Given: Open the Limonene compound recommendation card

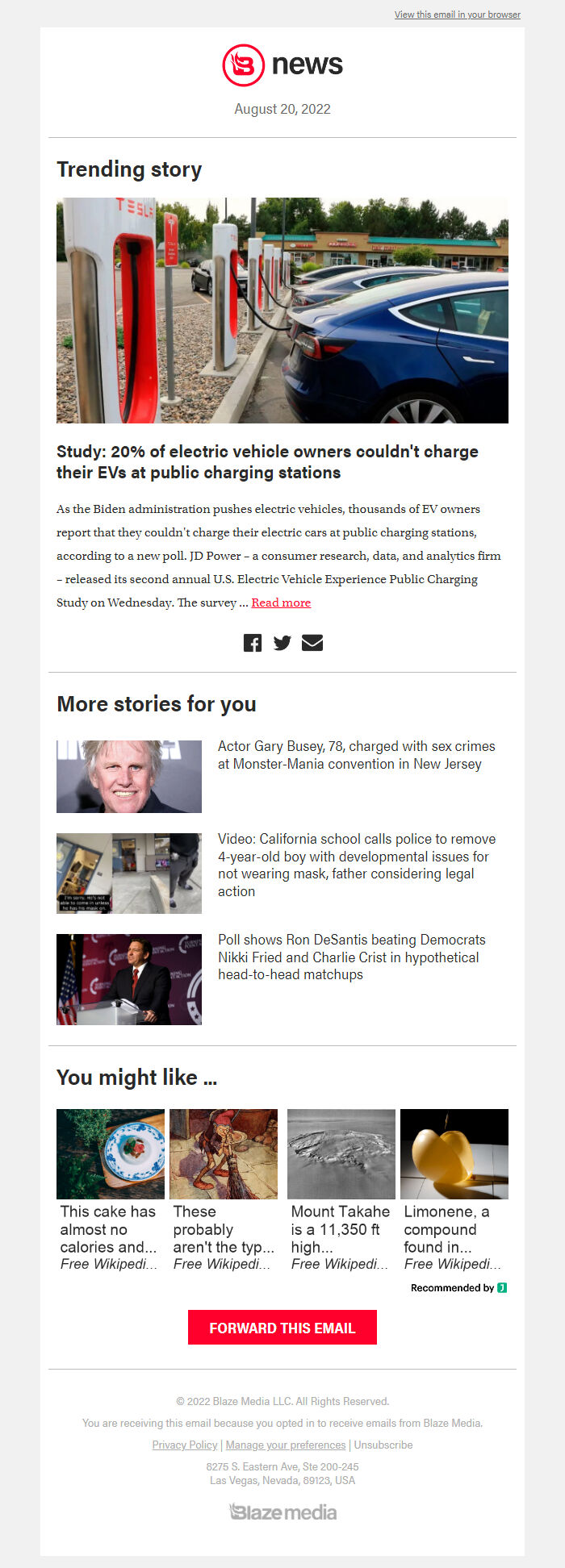Looking at the screenshot, I should click(x=454, y=1191).
